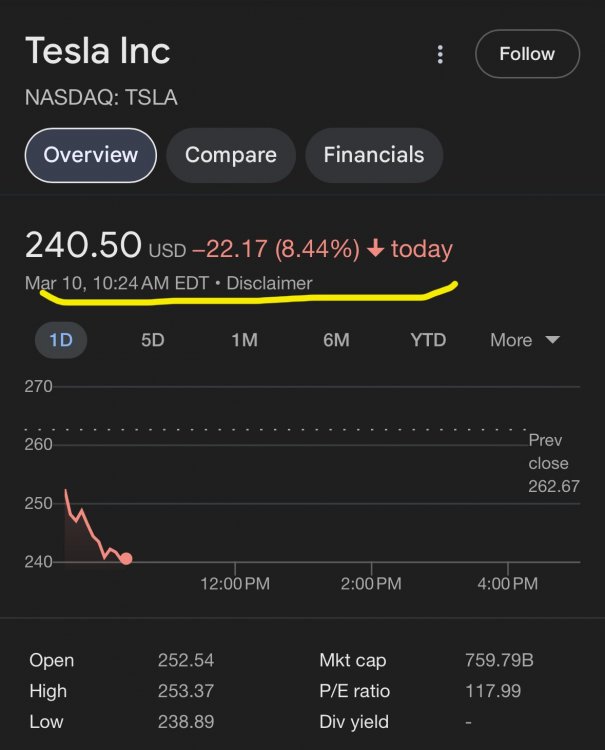Show the 5D chart range

152,340
